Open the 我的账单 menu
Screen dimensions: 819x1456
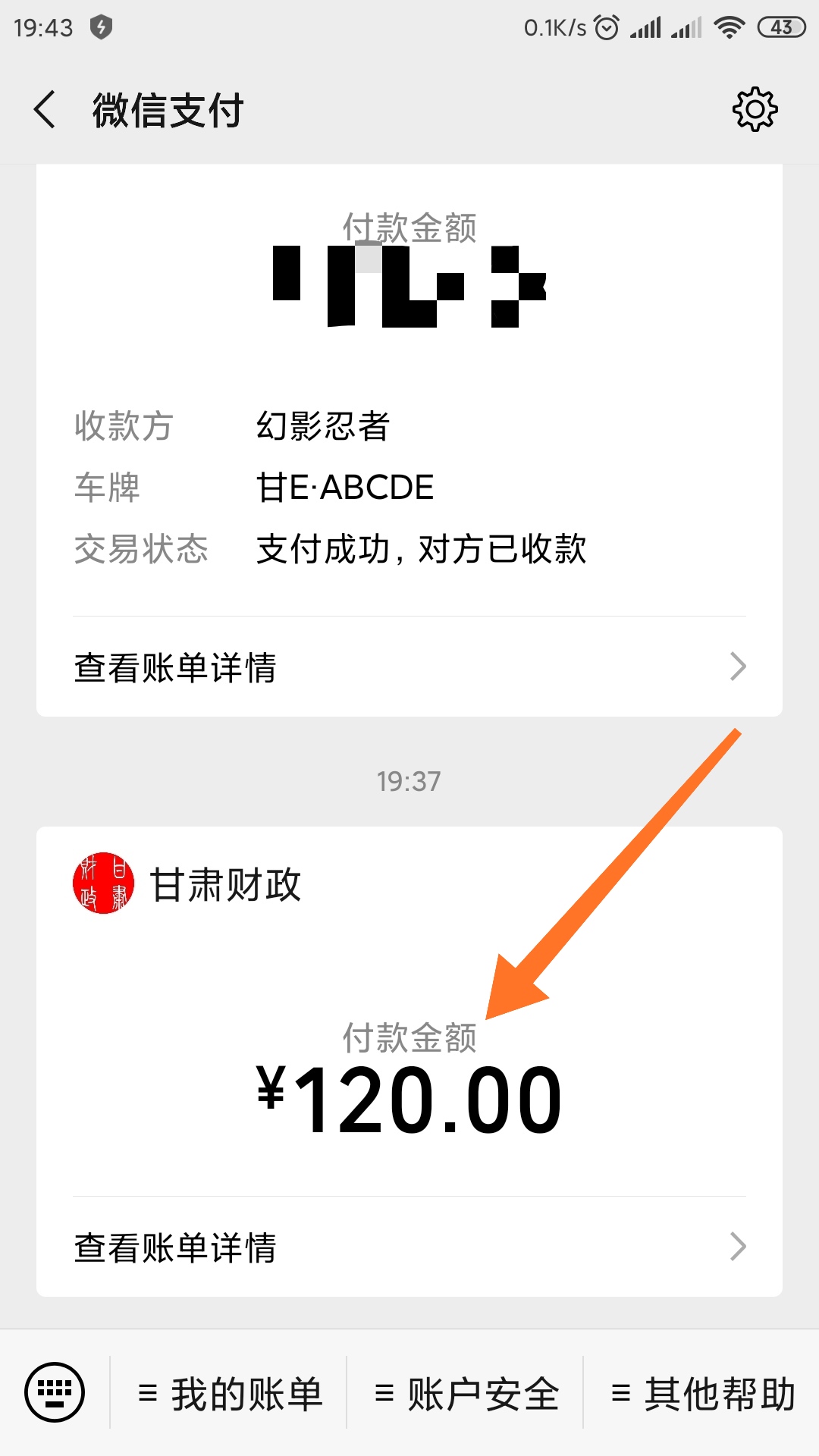tap(231, 1394)
